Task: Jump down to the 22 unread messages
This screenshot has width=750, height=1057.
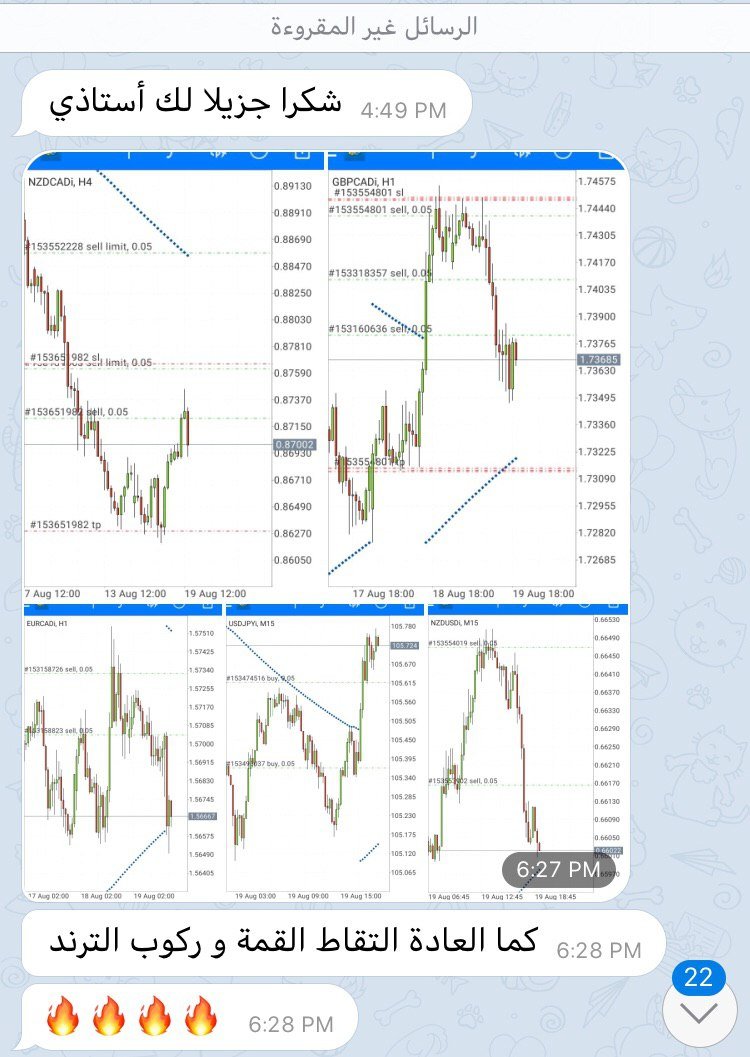Action: pos(698,1008)
